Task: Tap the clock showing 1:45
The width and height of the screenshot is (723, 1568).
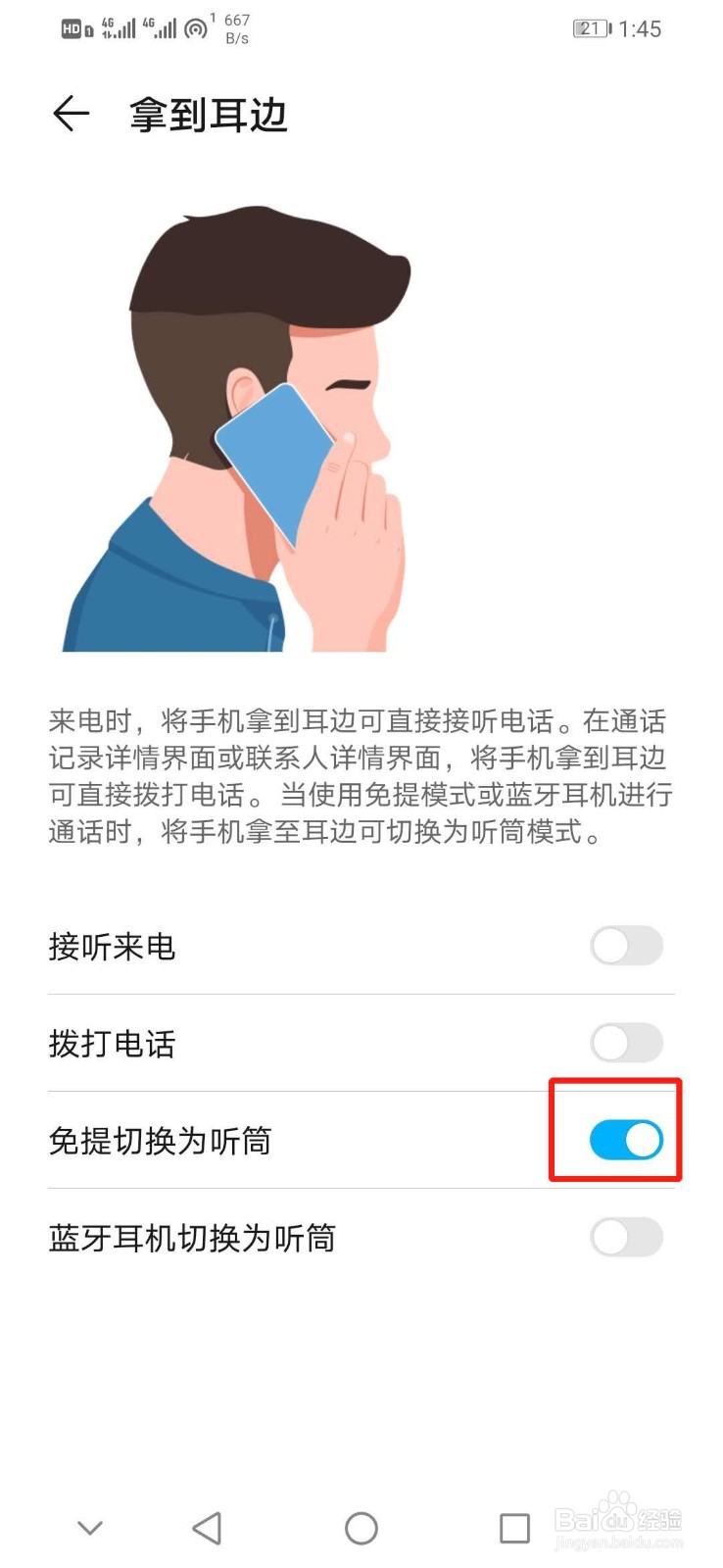Action: 642,28
